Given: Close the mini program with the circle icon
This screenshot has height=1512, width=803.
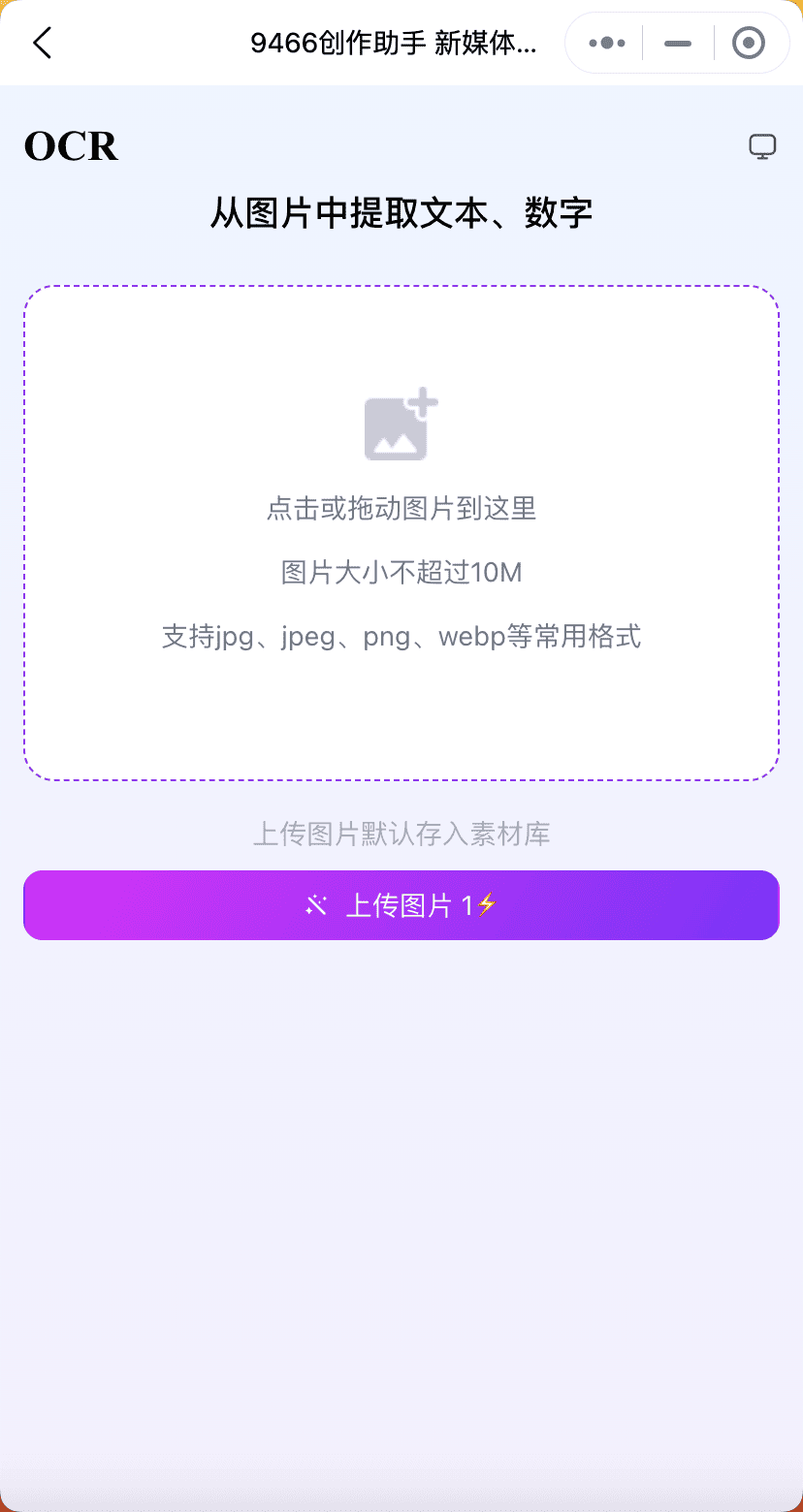Looking at the screenshot, I should tap(749, 43).
